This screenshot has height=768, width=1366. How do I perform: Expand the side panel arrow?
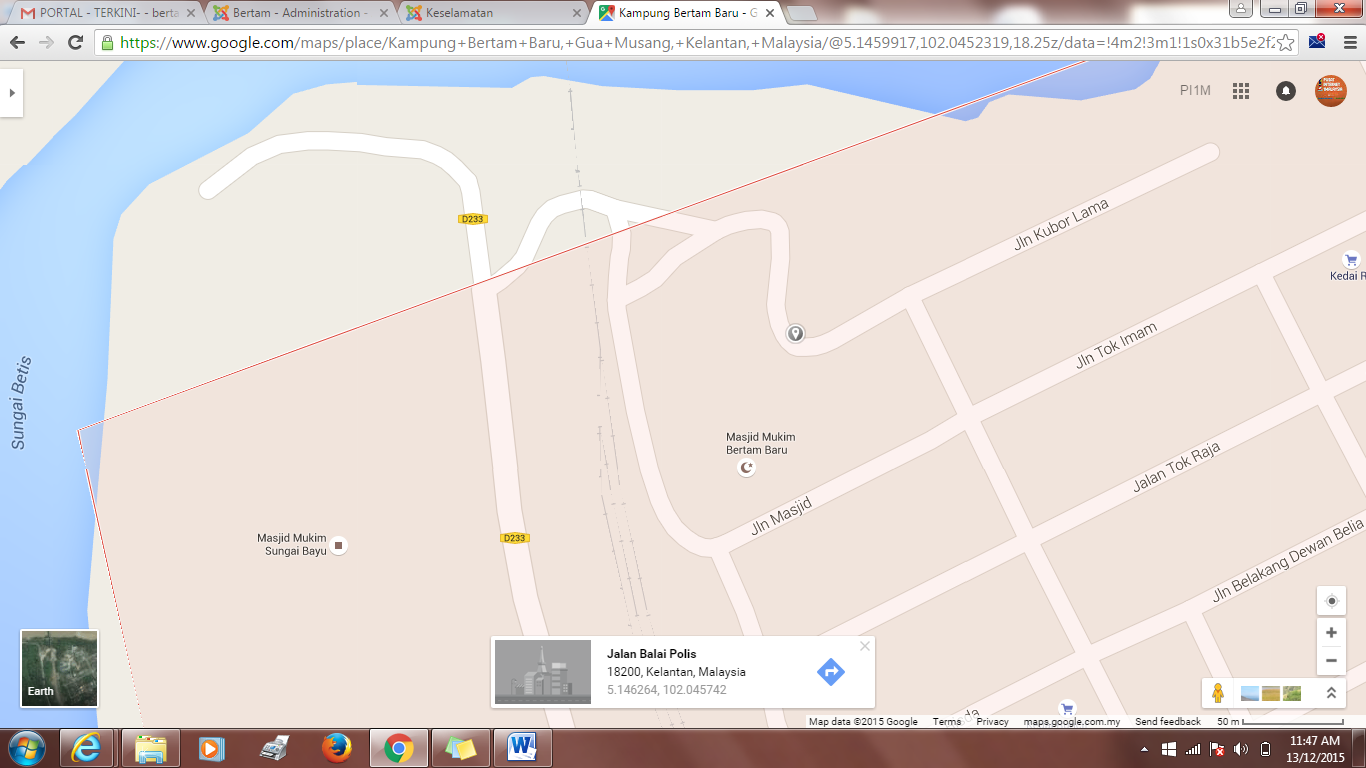pos(11,92)
